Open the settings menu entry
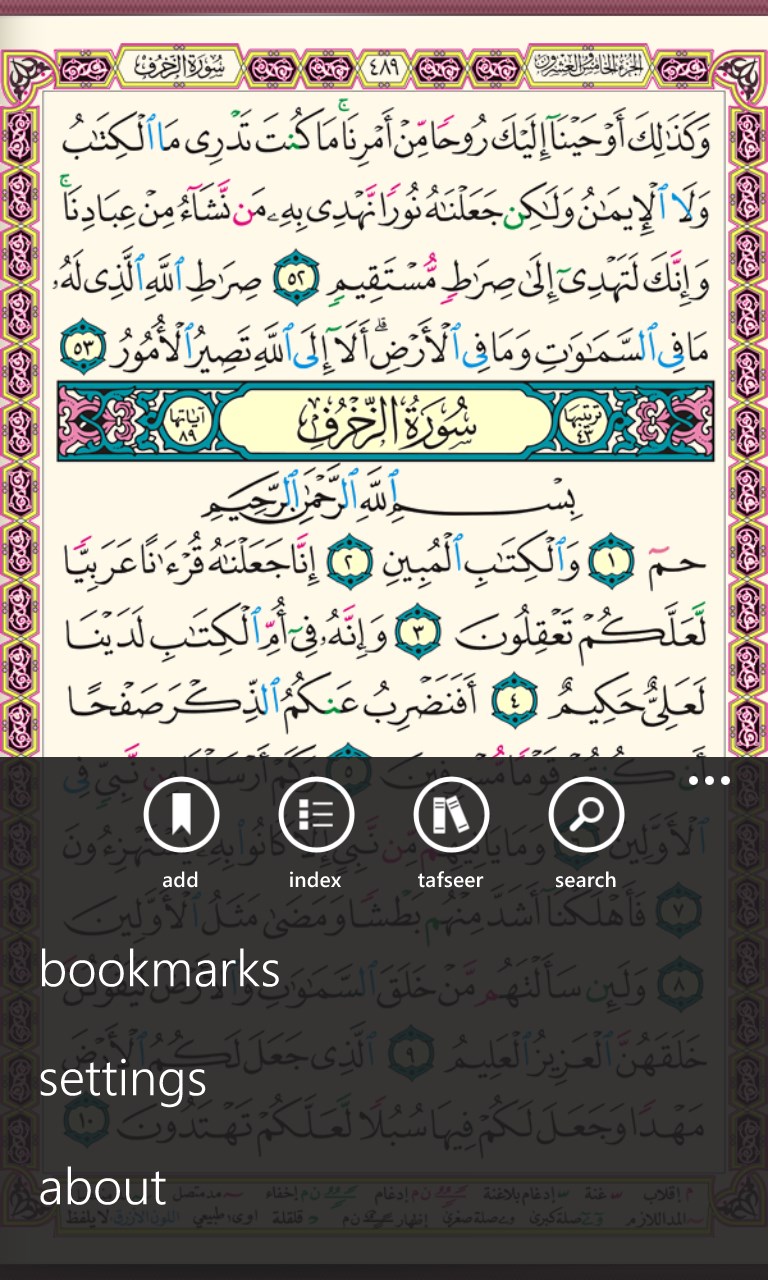 tap(122, 1080)
